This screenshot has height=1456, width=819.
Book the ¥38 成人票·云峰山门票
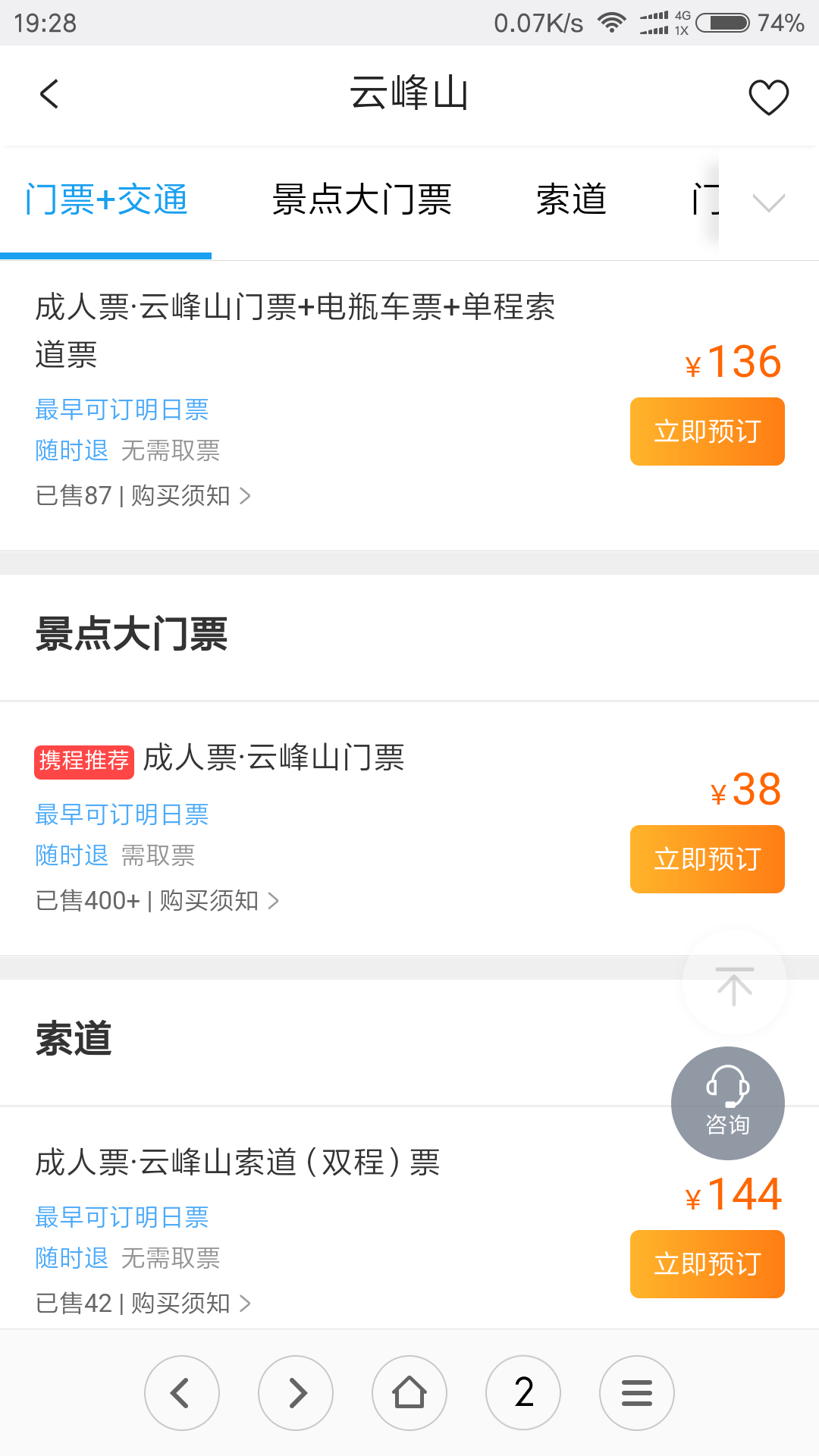click(x=707, y=859)
